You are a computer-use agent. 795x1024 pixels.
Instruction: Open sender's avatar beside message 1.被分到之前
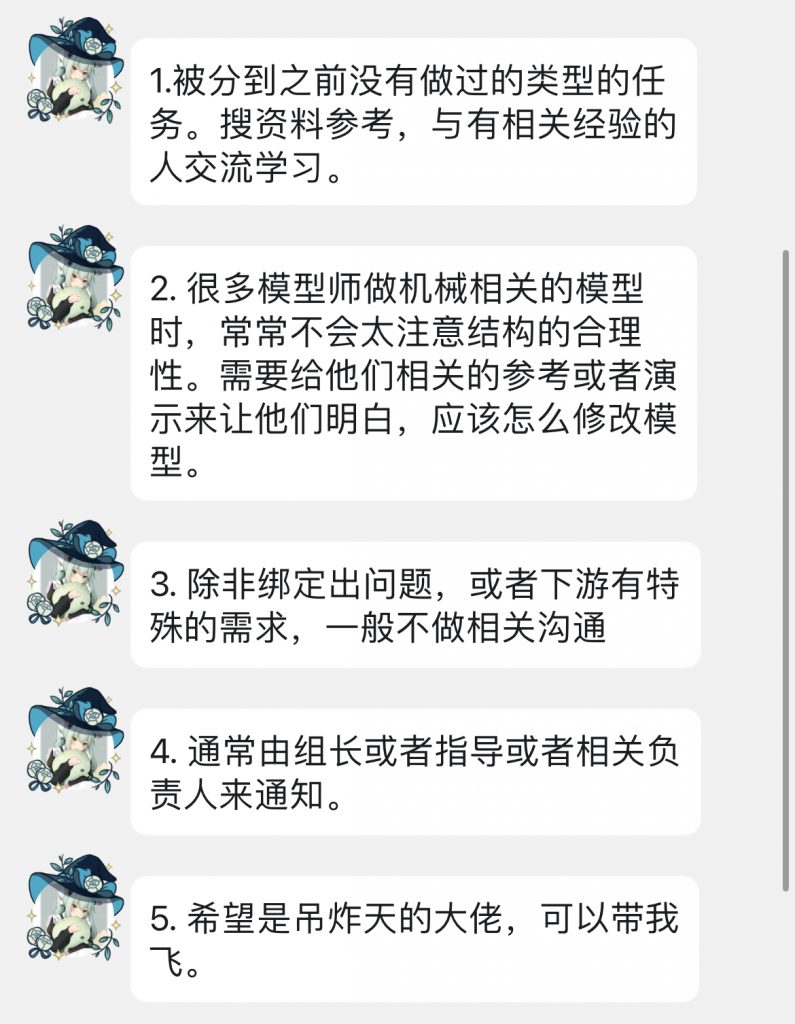coord(74,69)
